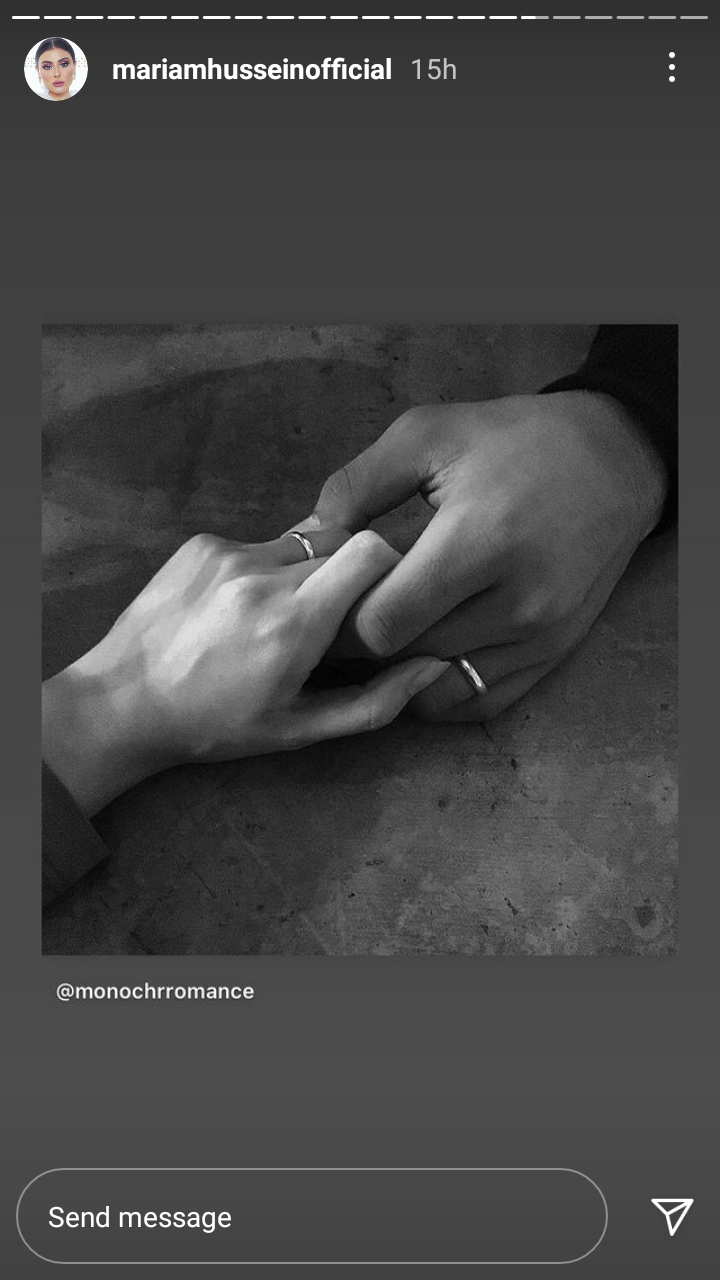Share this story via the paper plane icon
This screenshot has width=720, height=1280.
pyautogui.click(x=672, y=1216)
